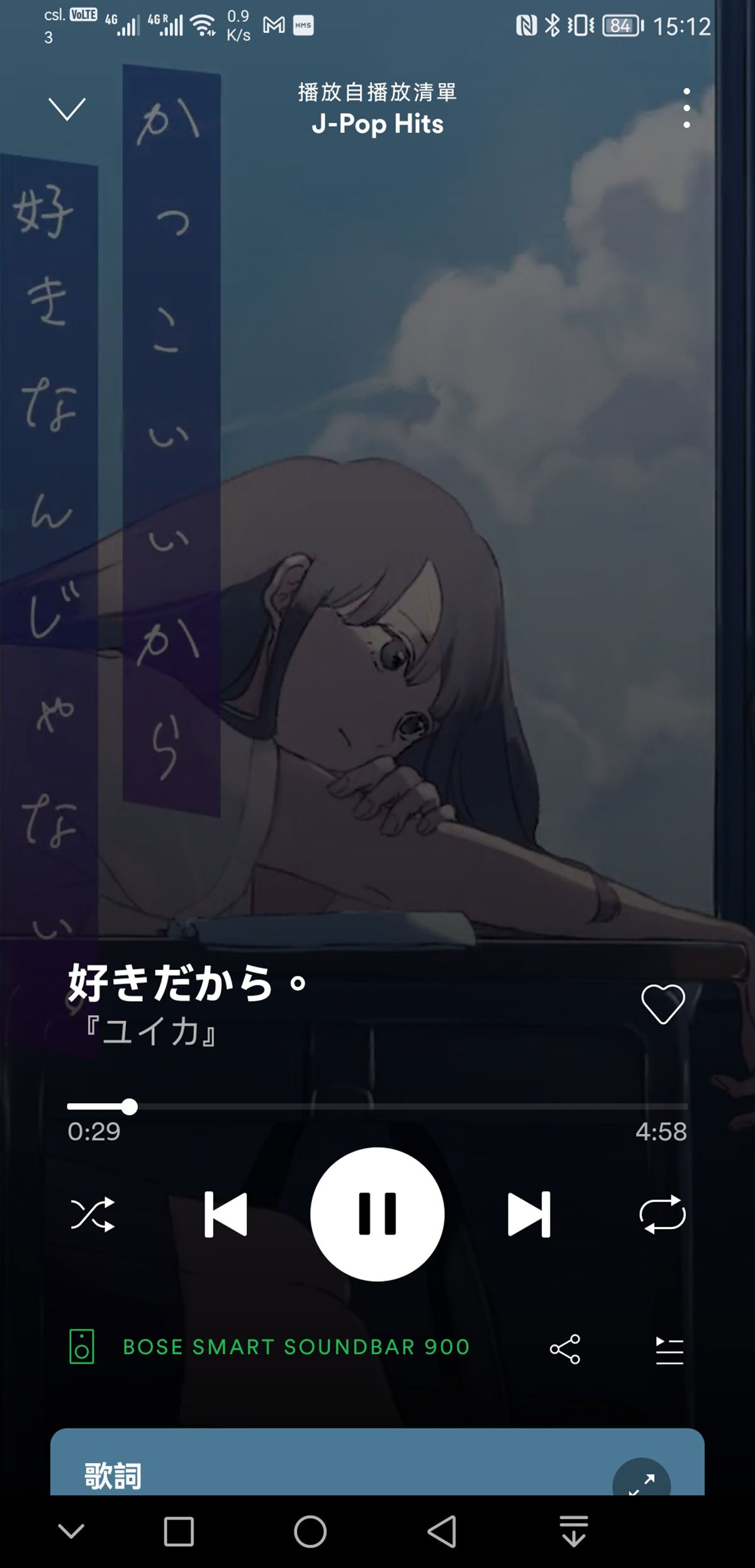Viewport: 755px width, 1568px height.
Task: Go to the system home screen
Action: click(x=310, y=1531)
